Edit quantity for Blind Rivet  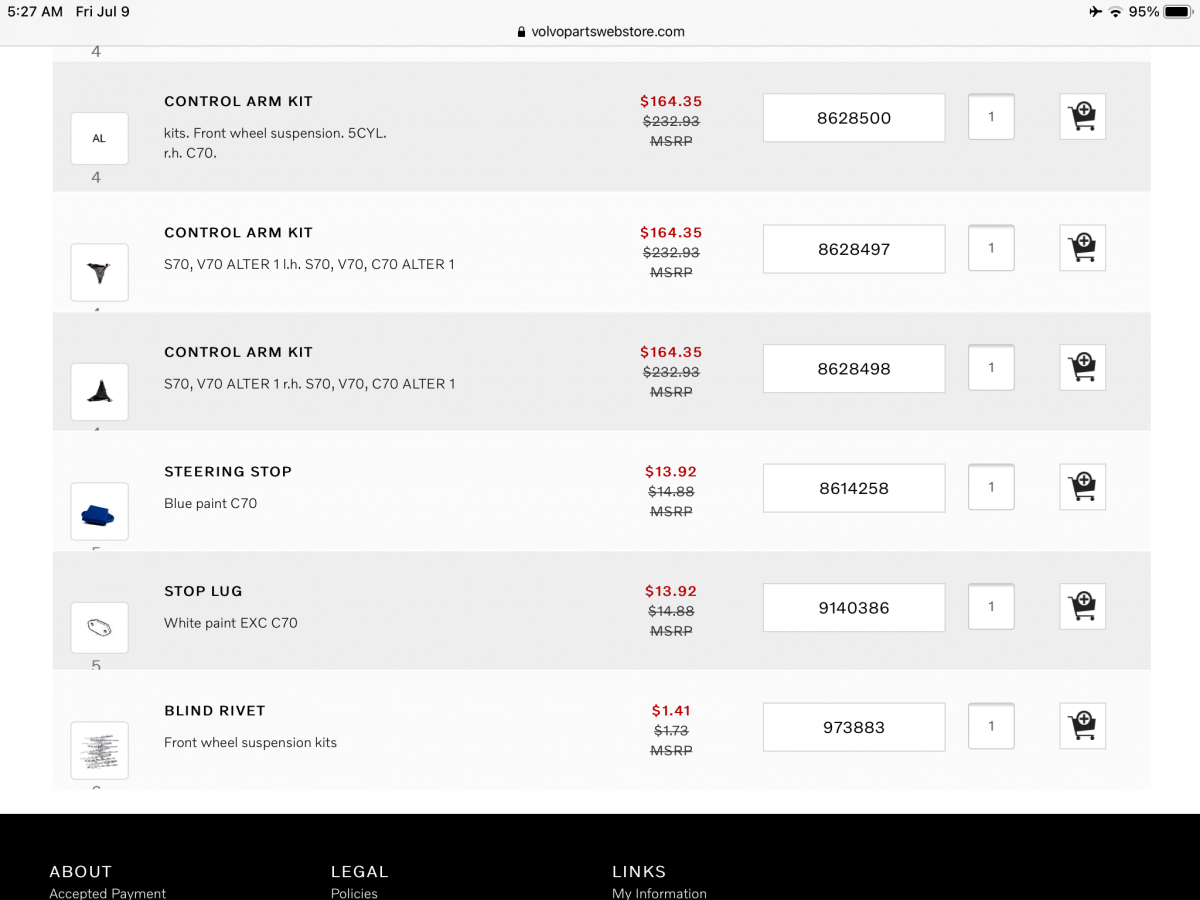pos(991,726)
